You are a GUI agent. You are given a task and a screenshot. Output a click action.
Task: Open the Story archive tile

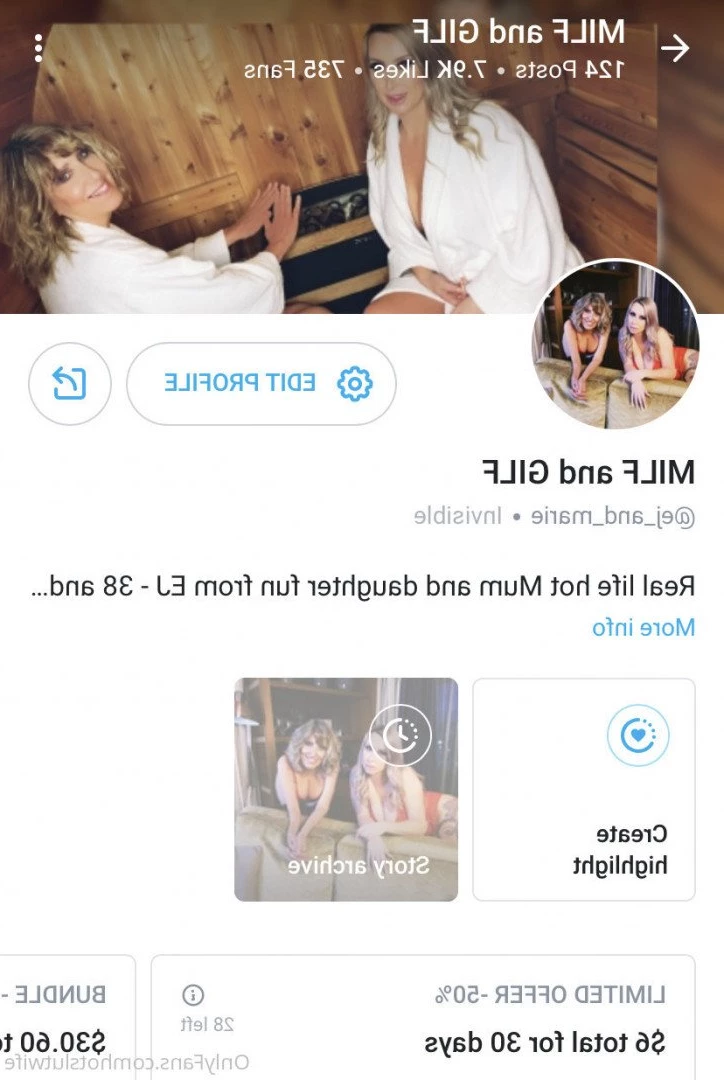pos(346,789)
